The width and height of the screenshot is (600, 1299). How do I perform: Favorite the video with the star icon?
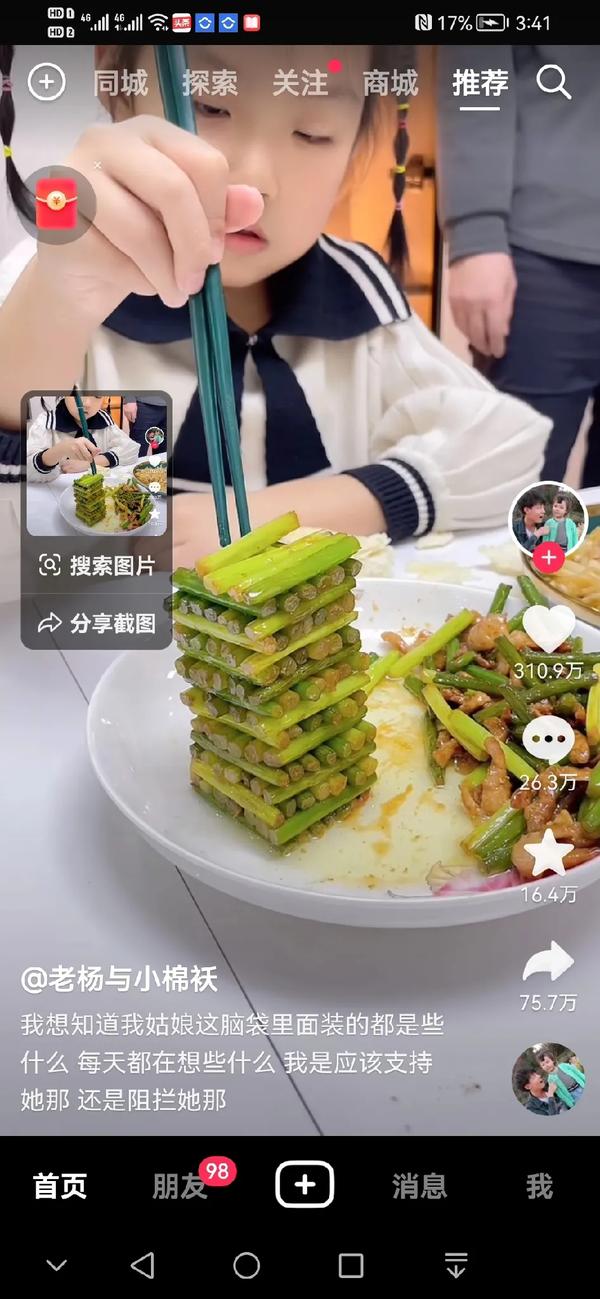[x=548, y=853]
